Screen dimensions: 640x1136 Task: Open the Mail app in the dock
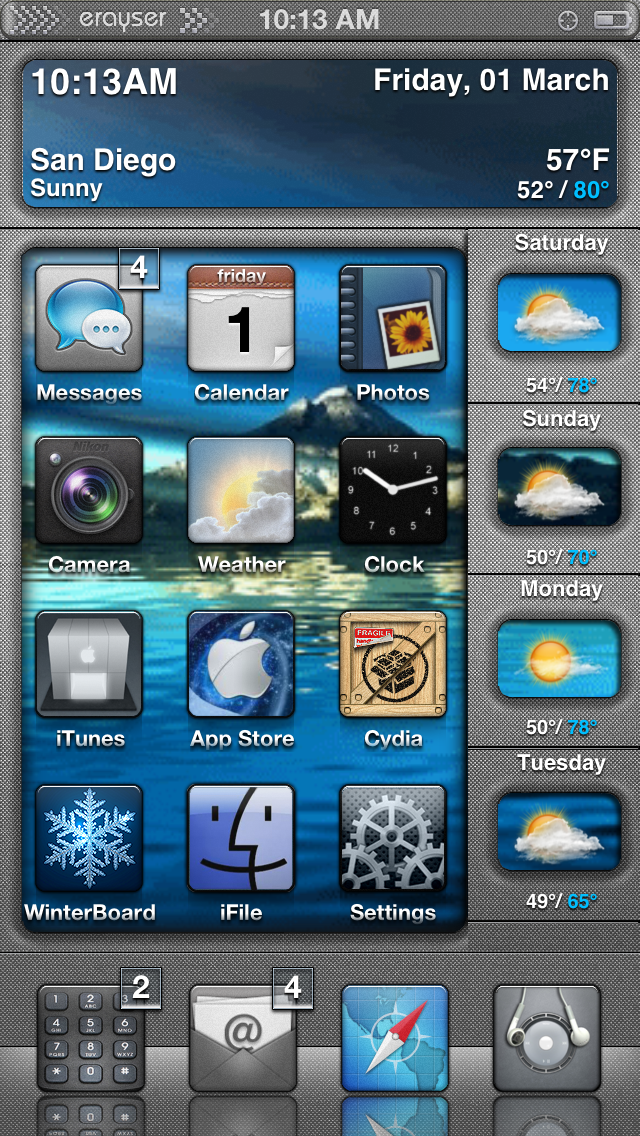(242, 1037)
